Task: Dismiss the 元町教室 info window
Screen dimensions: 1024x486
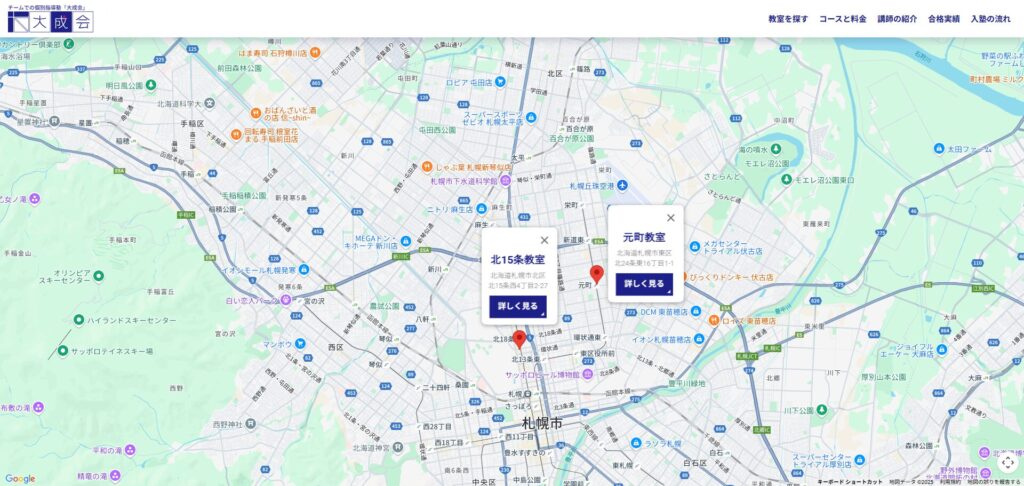Action: pos(671,218)
